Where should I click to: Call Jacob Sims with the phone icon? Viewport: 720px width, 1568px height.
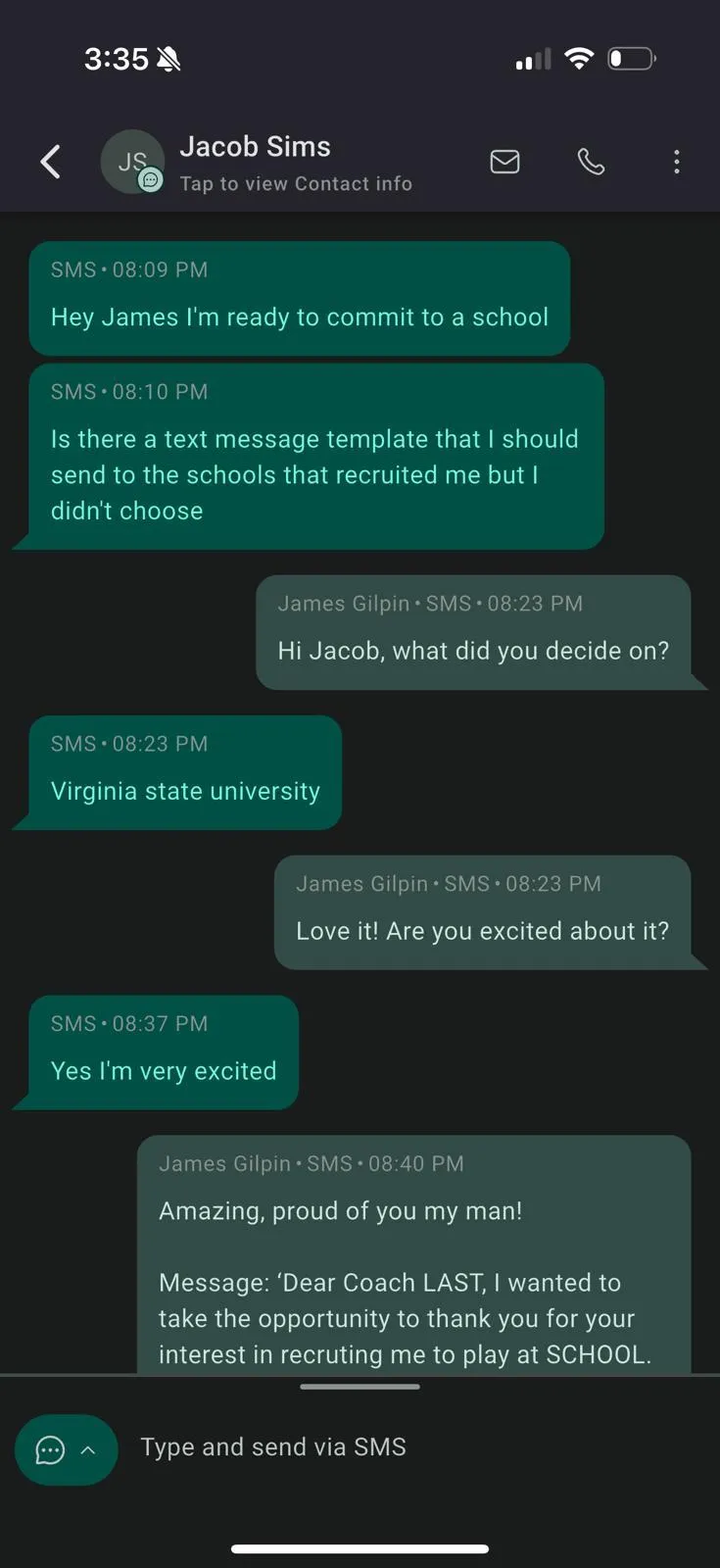[x=591, y=162]
